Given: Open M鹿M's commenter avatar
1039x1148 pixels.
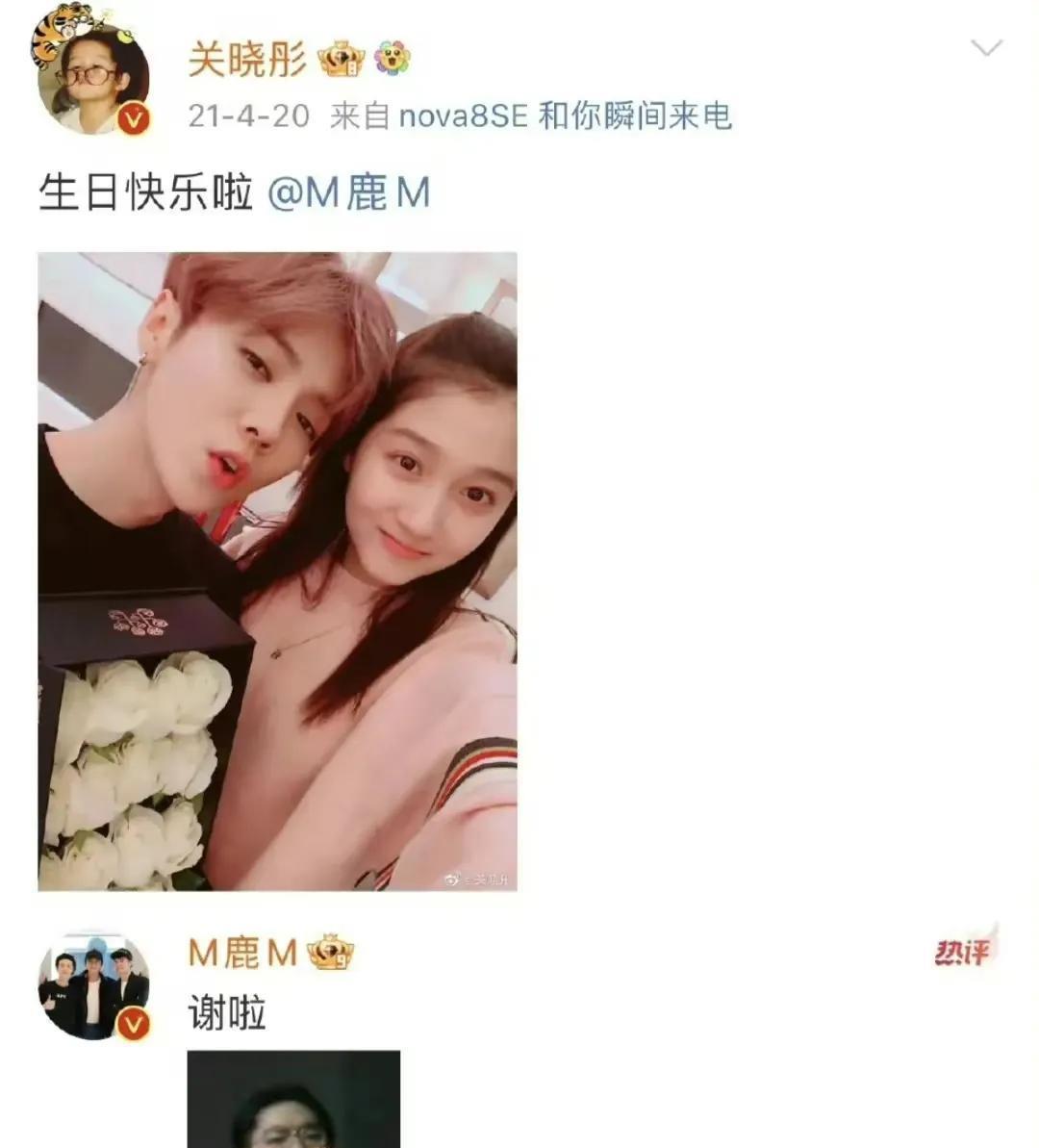Looking at the screenshot, I should point(93,985).
